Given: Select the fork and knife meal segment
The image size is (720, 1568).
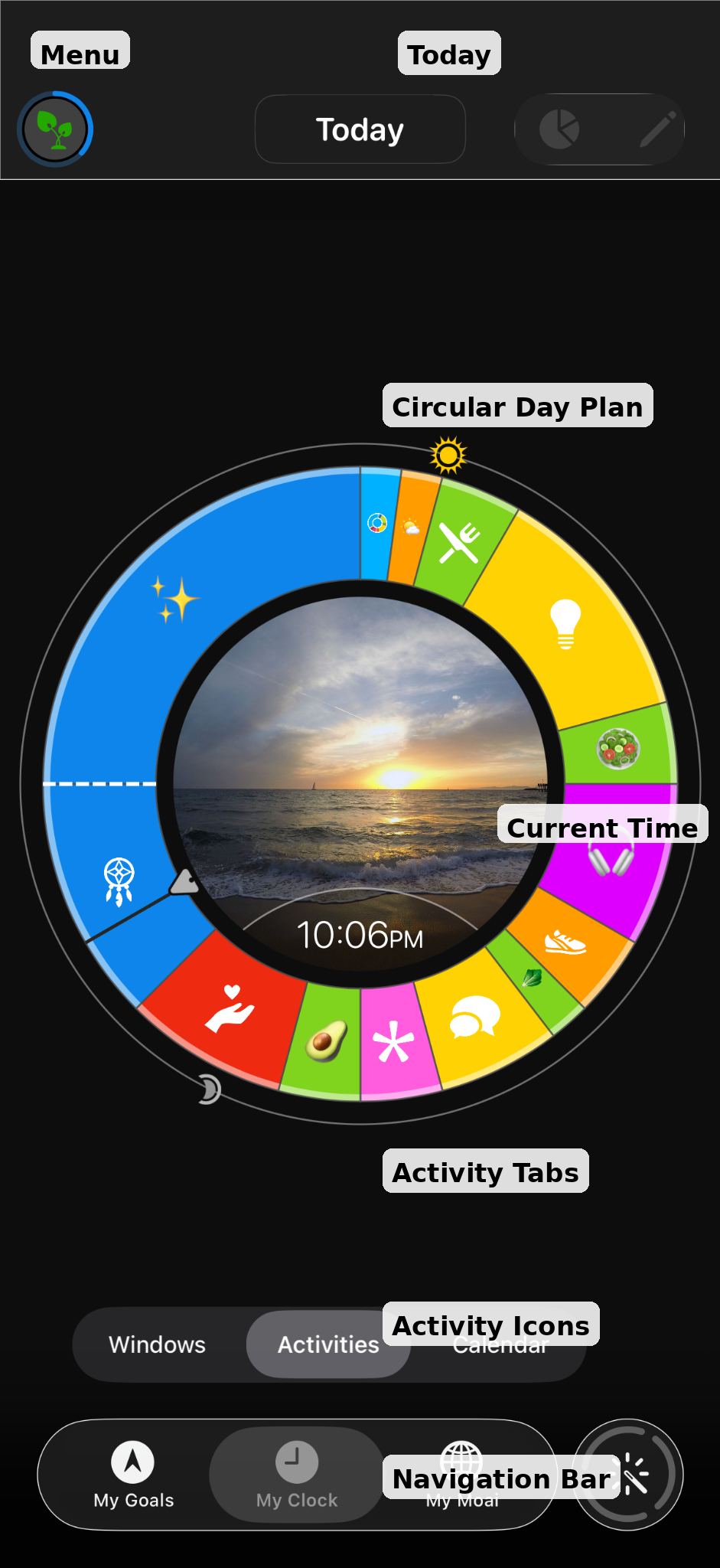Looking at the screenshot, I should (459, 542).
